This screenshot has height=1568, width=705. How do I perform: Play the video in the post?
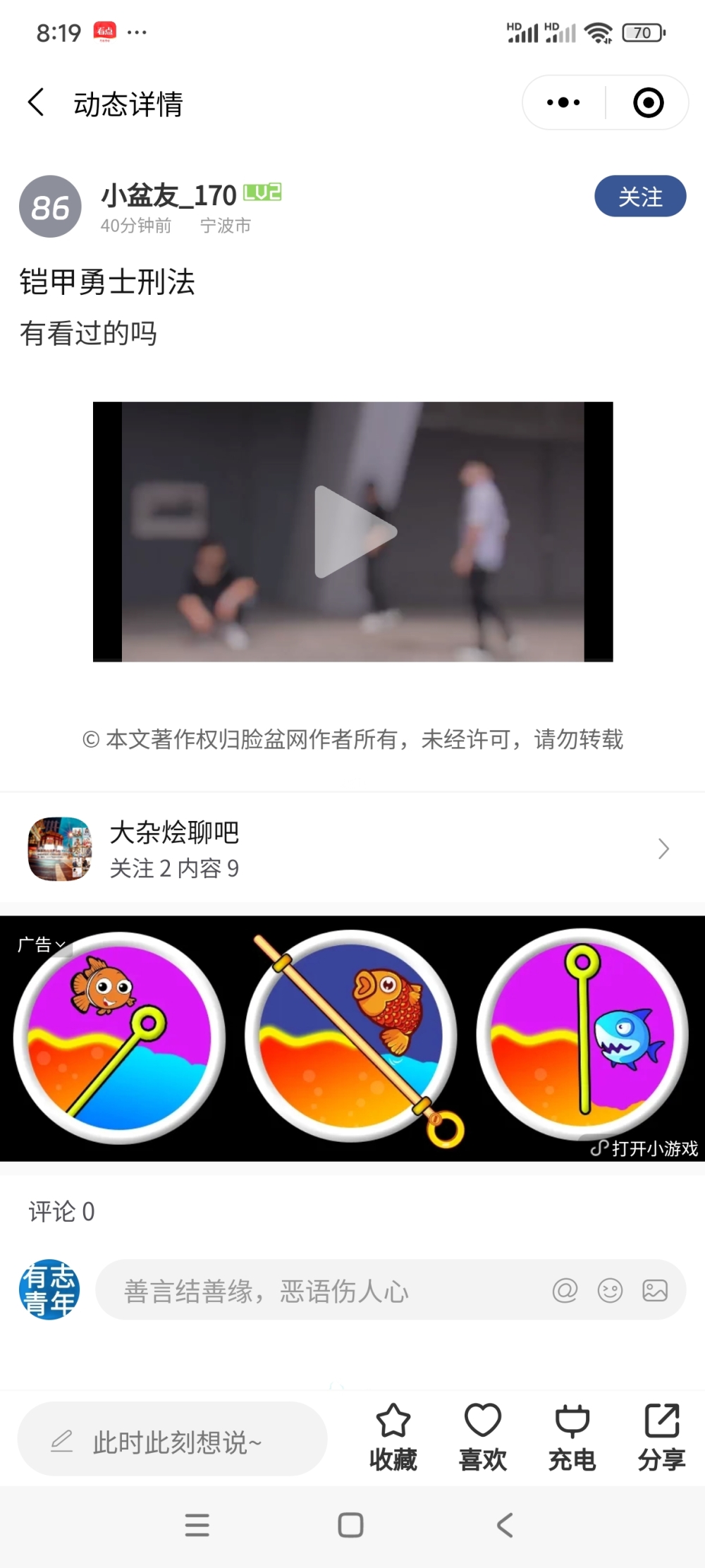click(353, 532)
